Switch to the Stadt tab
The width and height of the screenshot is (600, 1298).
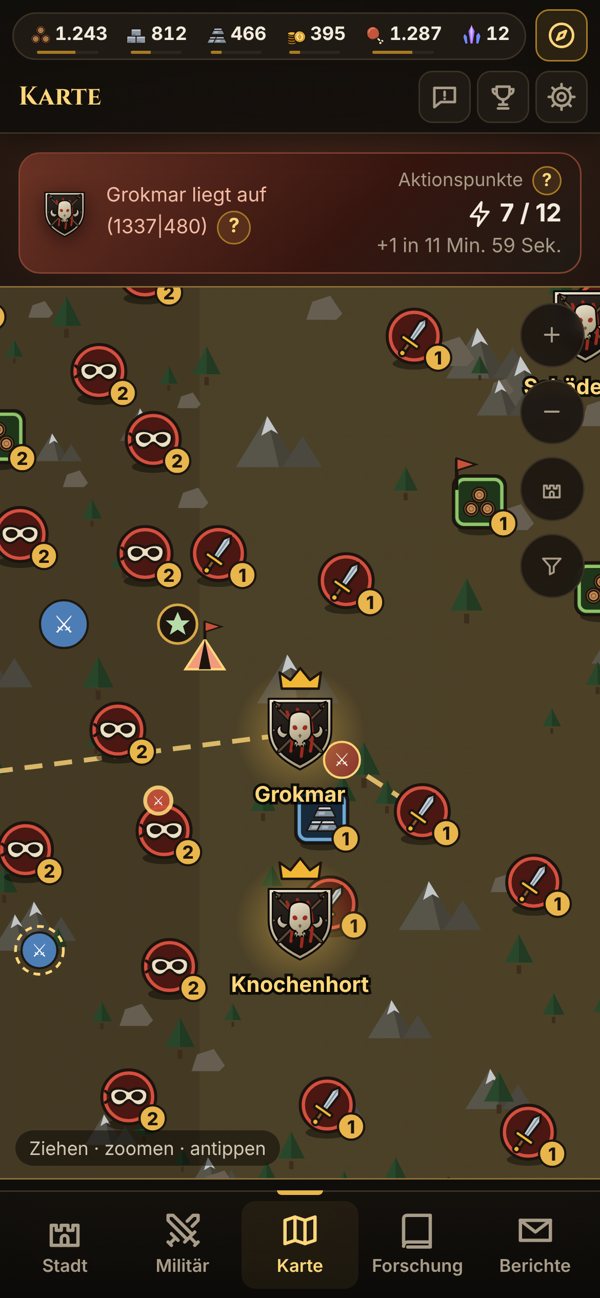tap(64, 1245)
